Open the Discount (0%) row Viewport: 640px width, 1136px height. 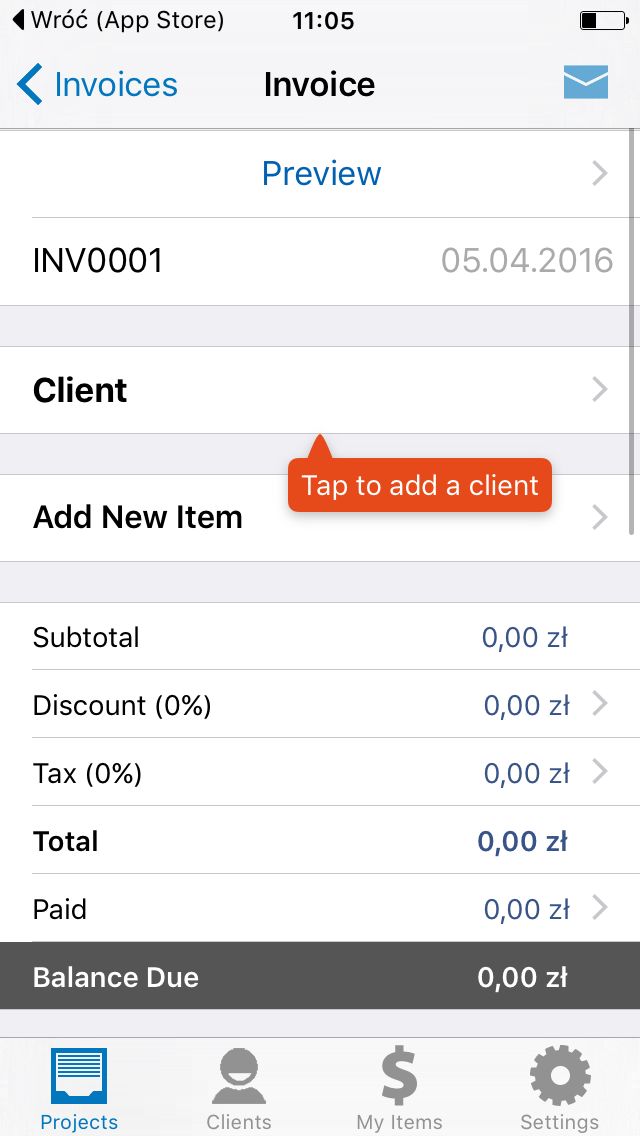pyautogui.click(x=320, y=704)
